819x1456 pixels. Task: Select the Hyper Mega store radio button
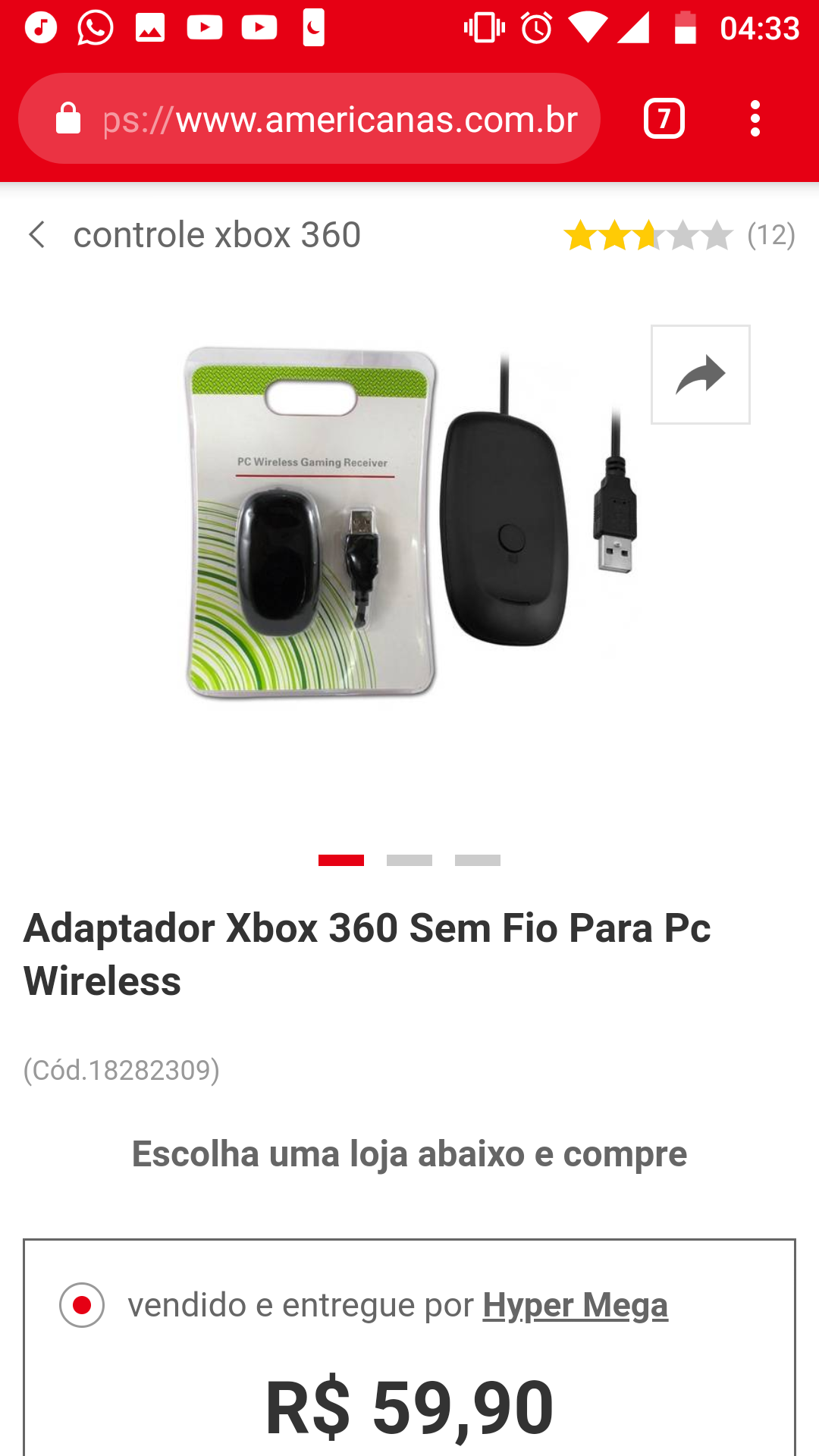coord(82,1305)
